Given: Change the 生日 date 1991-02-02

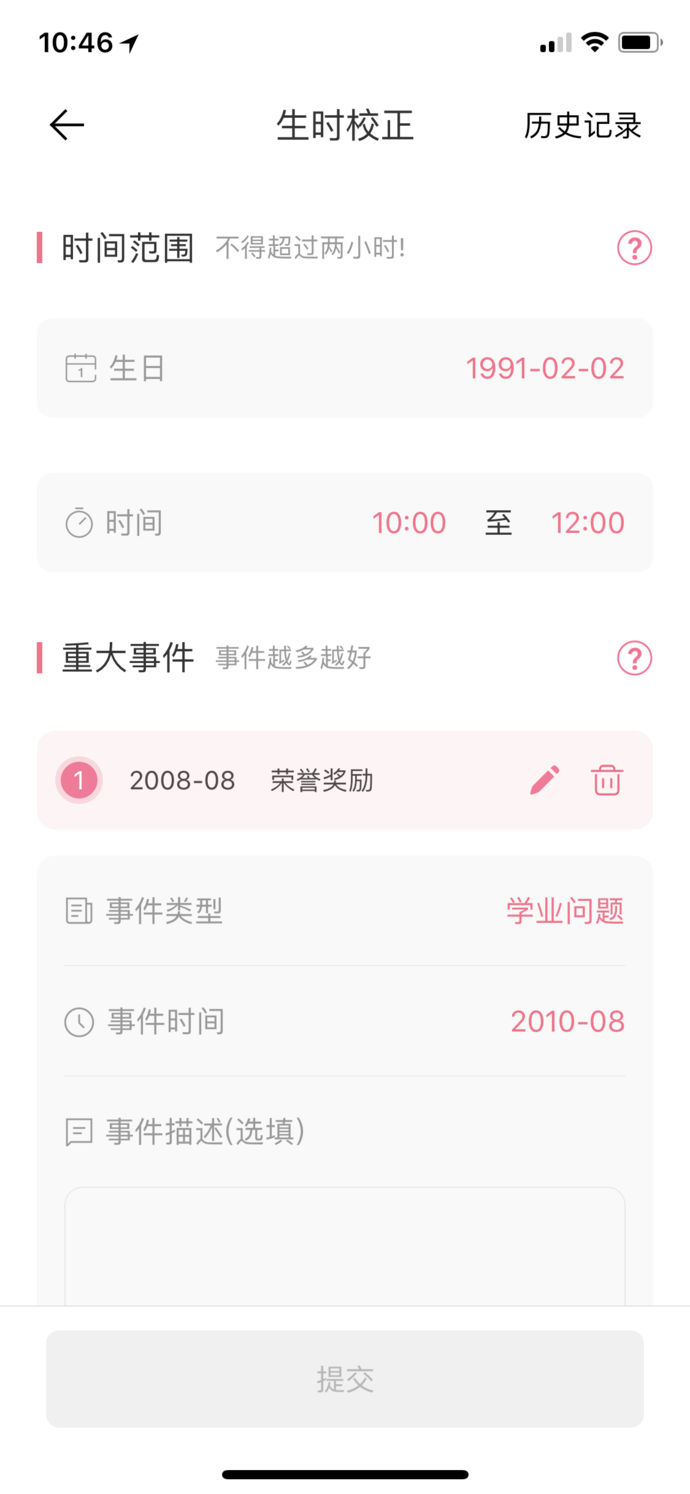Looking at the screenshot, I should click(545, 369).
